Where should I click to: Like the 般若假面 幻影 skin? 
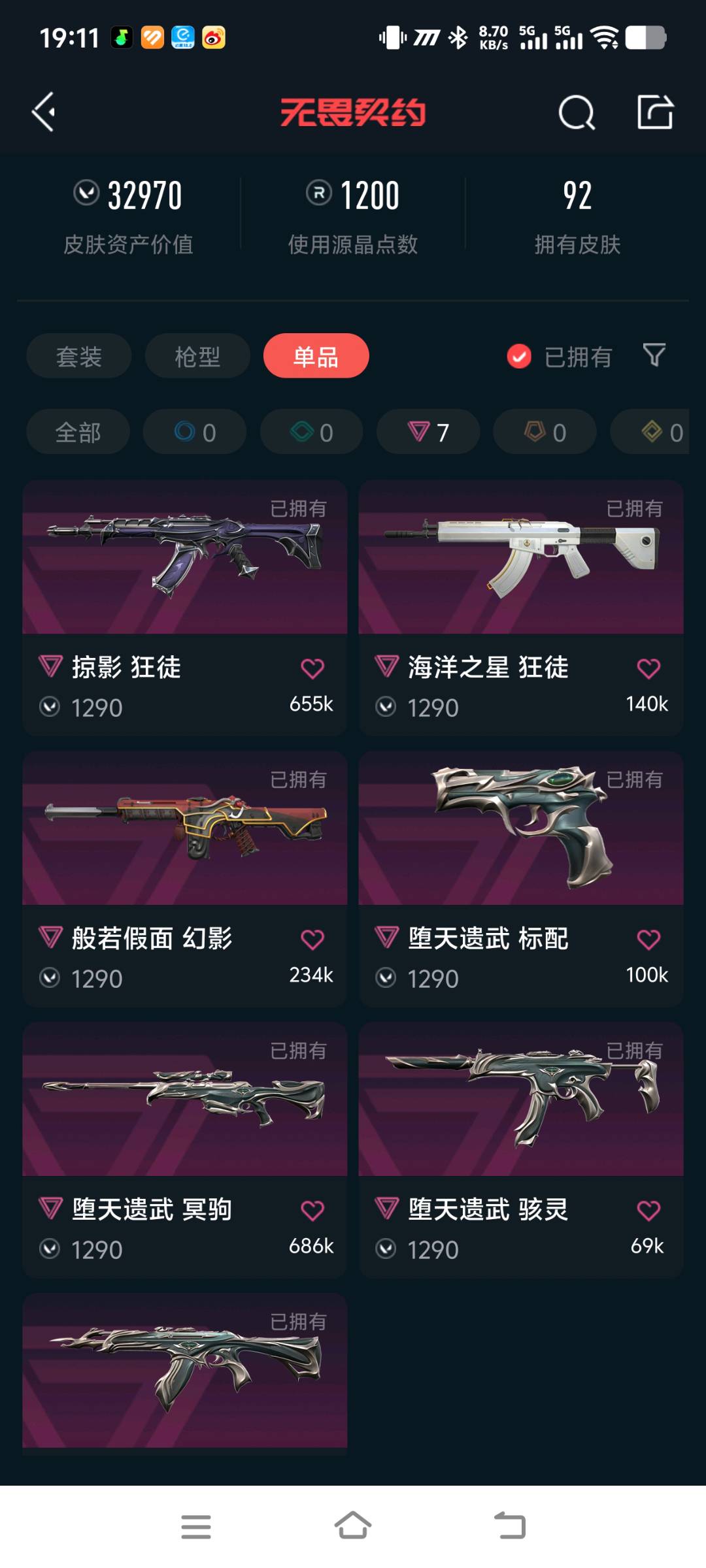pyautogui.click(x=312, y=939)
